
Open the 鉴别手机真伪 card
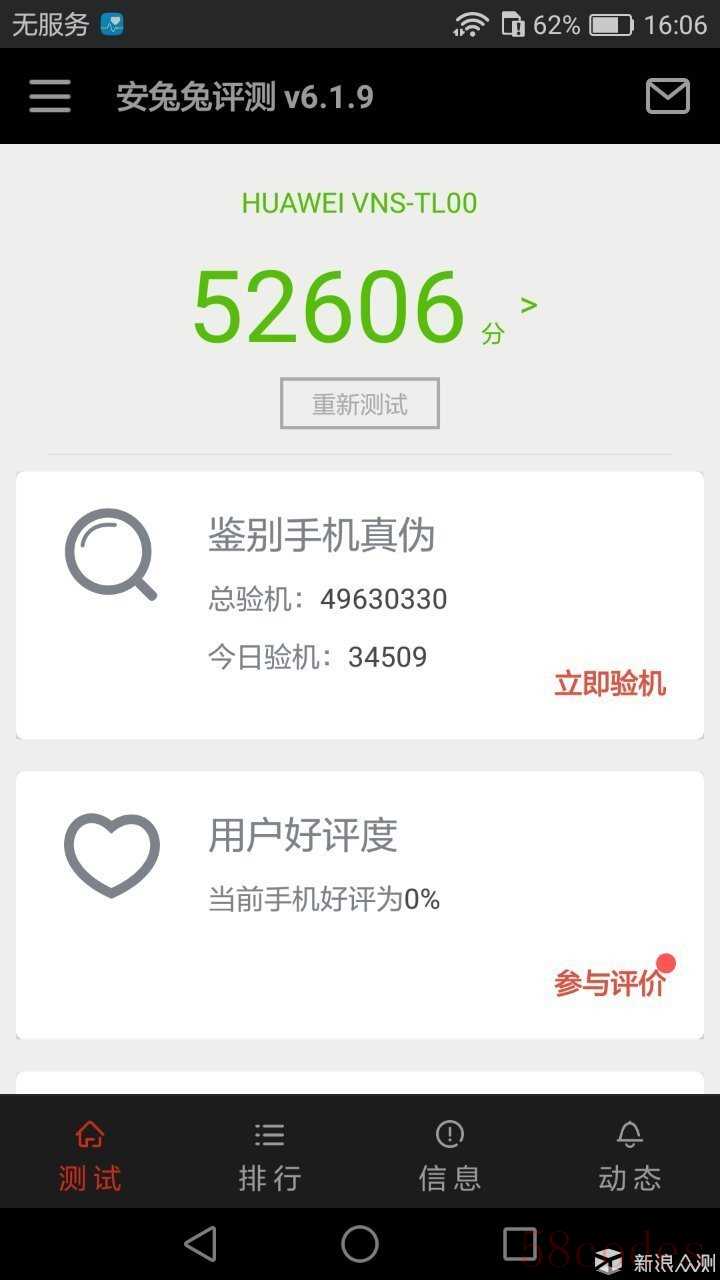point(360,605)
